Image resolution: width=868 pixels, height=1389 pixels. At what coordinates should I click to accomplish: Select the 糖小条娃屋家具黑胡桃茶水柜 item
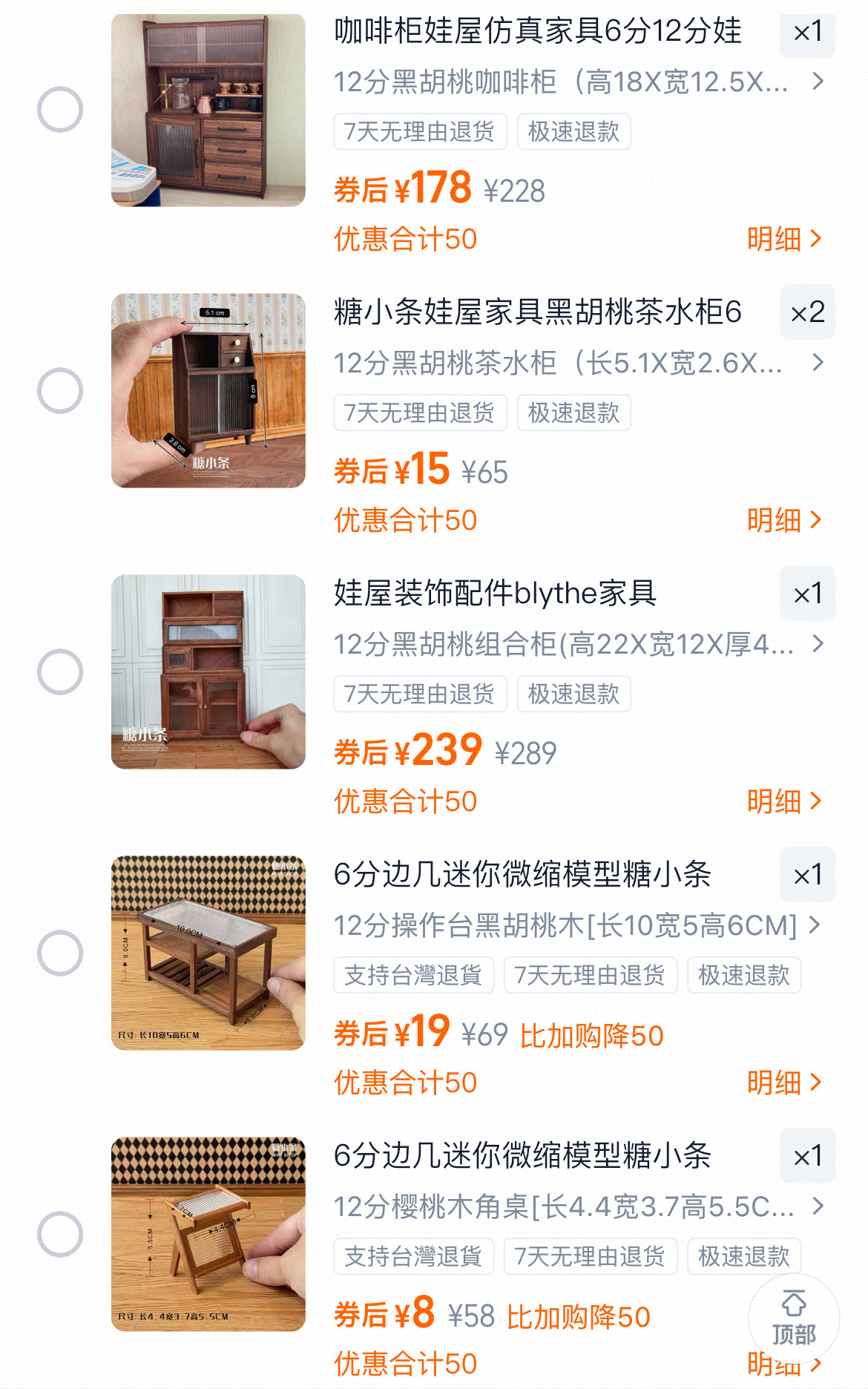pos(60,390)
